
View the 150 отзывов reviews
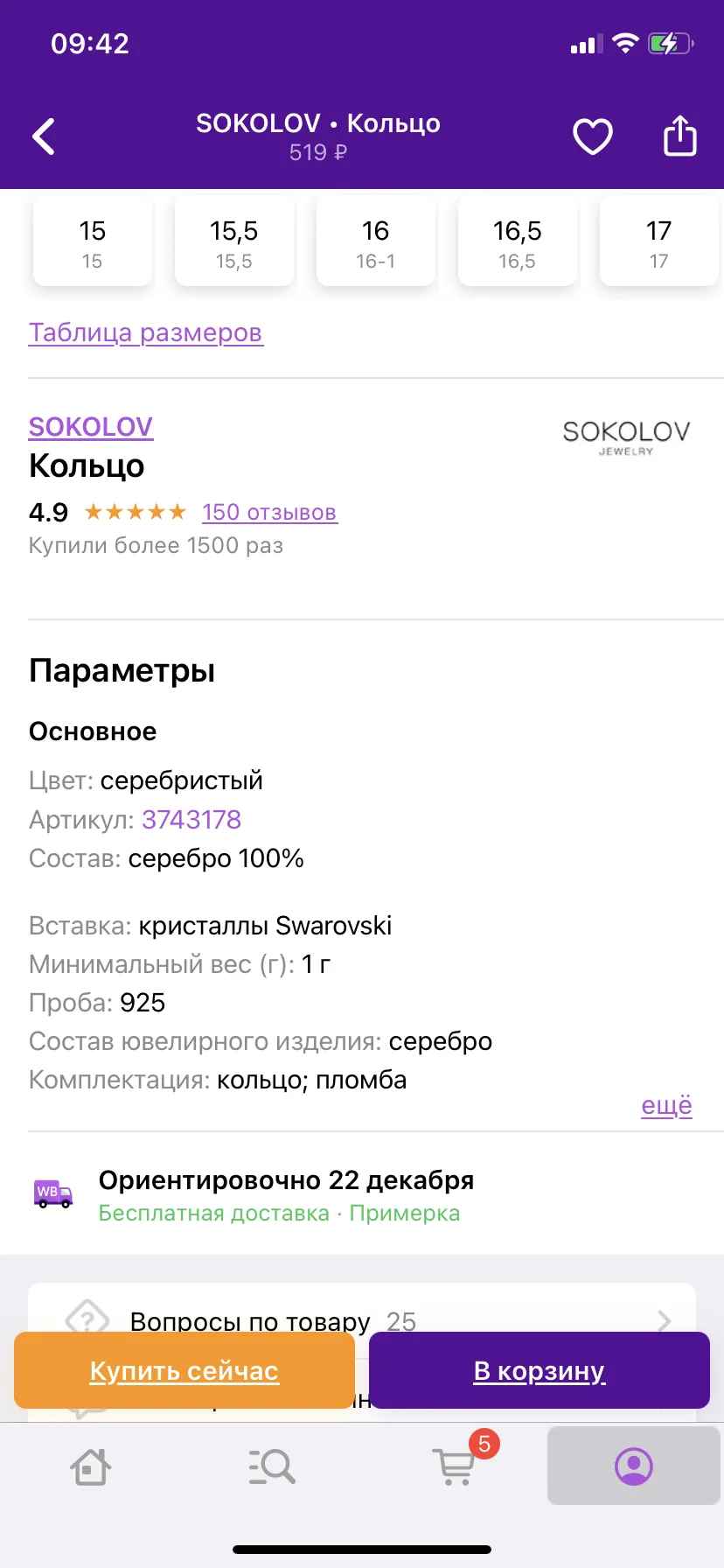(269, 513)
